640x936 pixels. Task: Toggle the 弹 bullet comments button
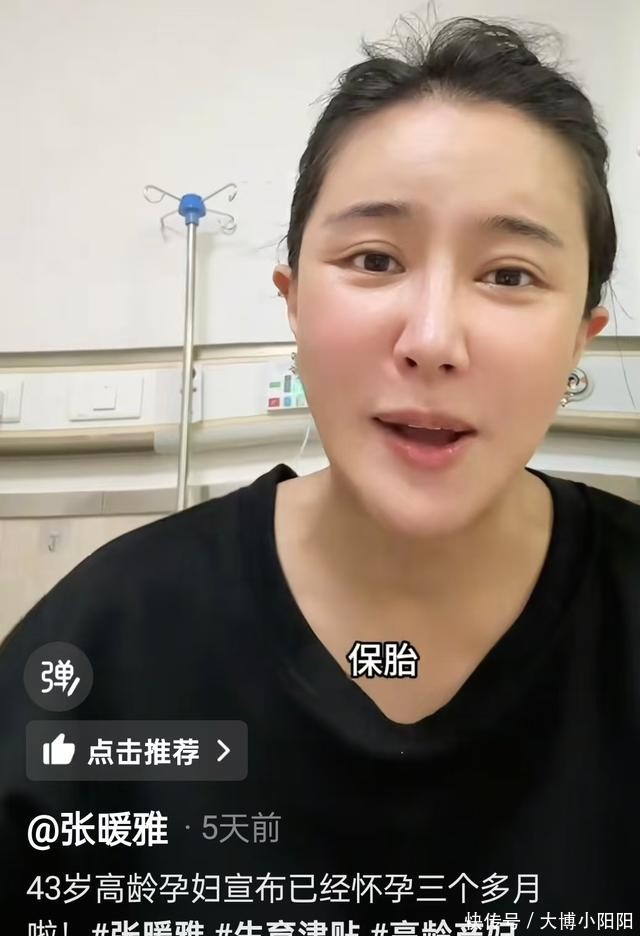[x=58, y=677]
